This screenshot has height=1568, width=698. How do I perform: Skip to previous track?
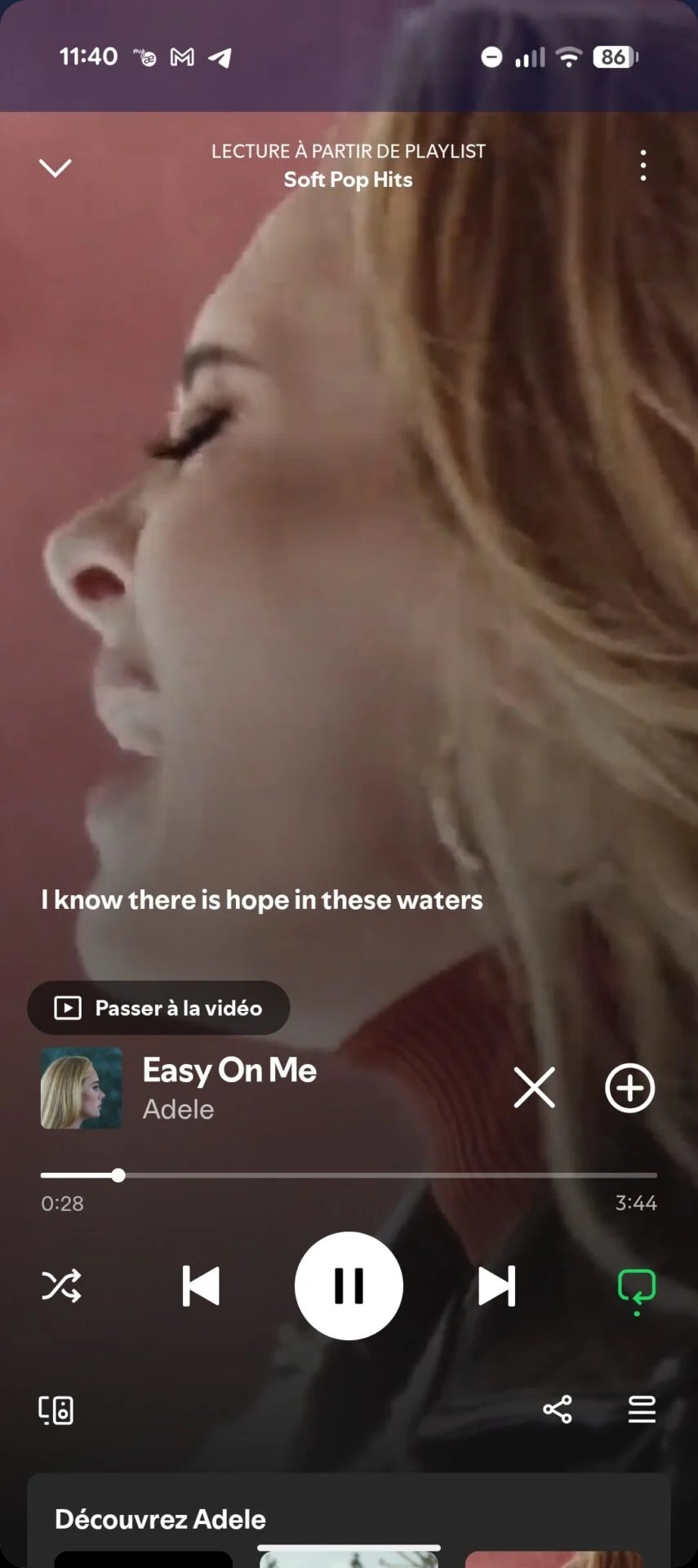pyautogui.click(x=200, y=1286)
